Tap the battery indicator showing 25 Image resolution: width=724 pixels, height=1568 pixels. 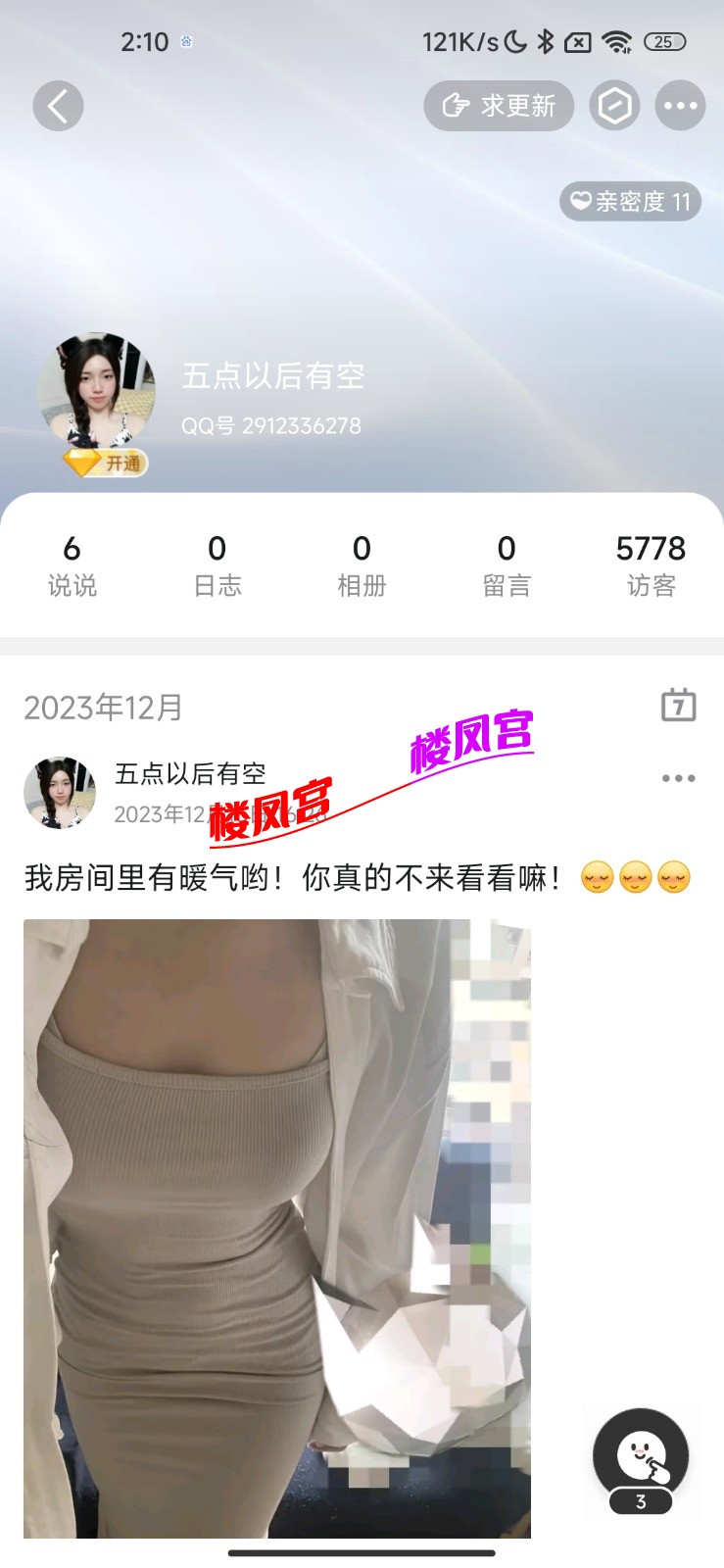point(663,42)
